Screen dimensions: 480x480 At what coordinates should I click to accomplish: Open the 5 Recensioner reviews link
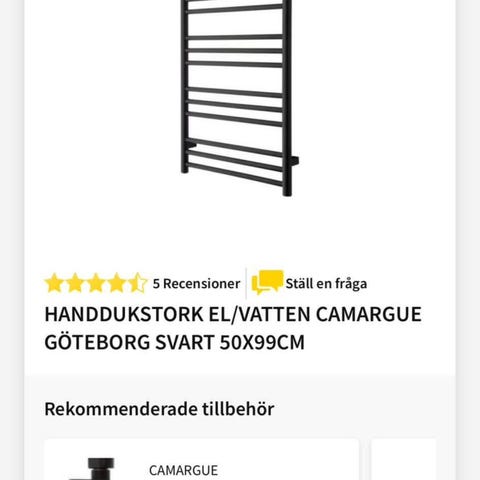196,284
